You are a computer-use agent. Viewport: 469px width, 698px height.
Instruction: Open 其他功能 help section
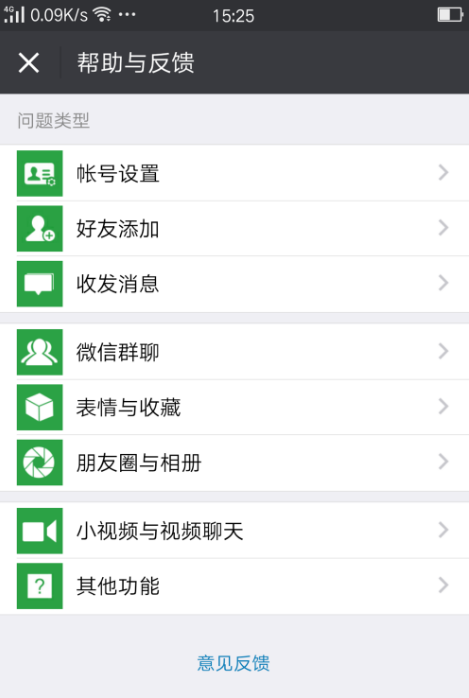coord(234,586)
